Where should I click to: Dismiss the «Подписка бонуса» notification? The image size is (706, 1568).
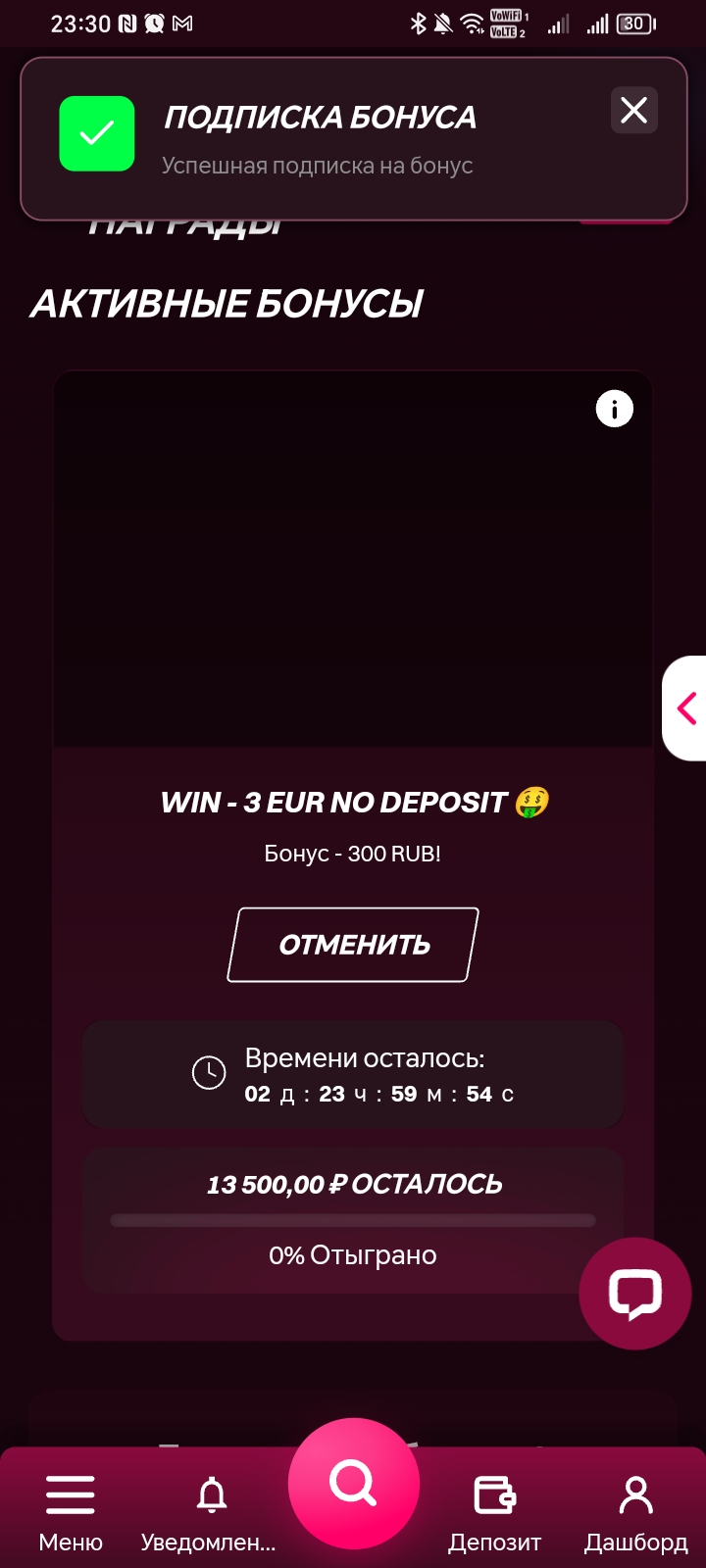633,110
